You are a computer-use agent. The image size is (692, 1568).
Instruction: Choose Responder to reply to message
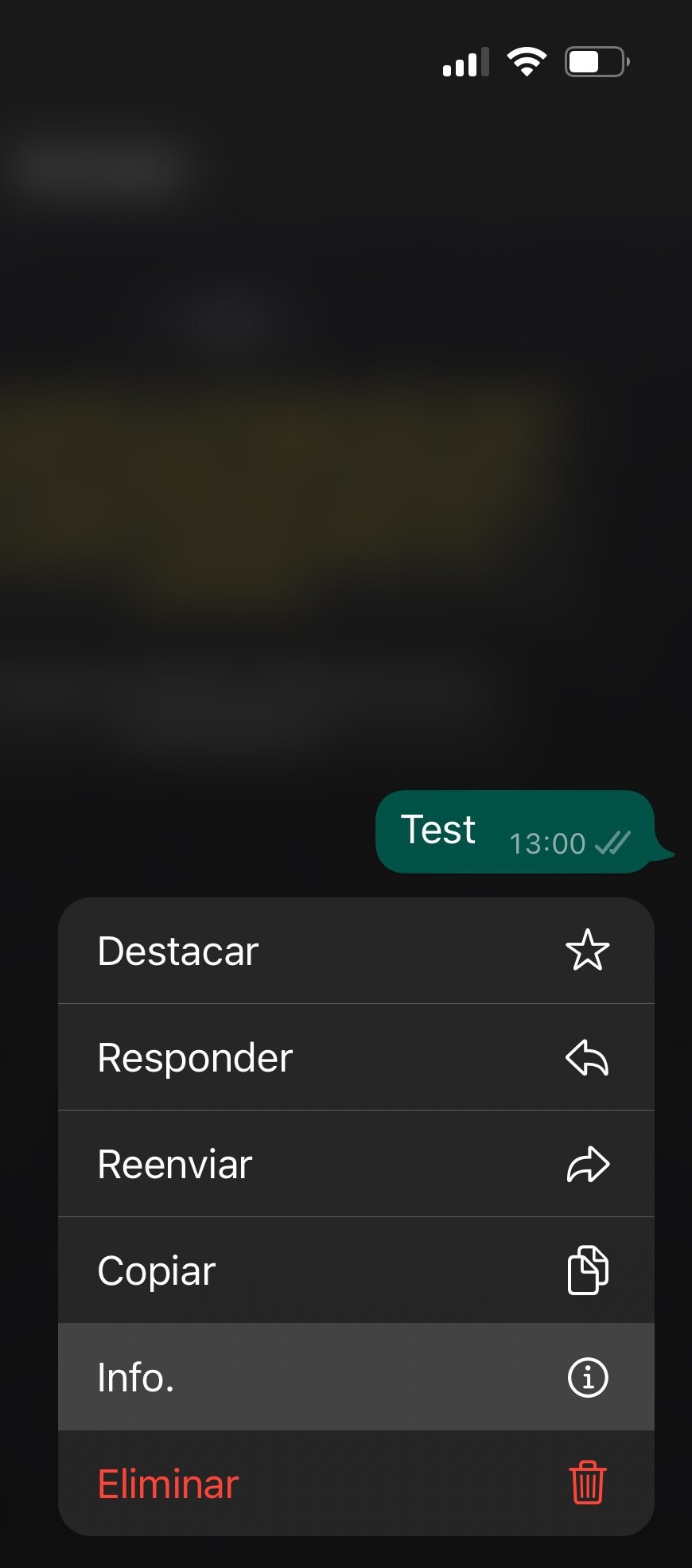tap(356, 1057)
